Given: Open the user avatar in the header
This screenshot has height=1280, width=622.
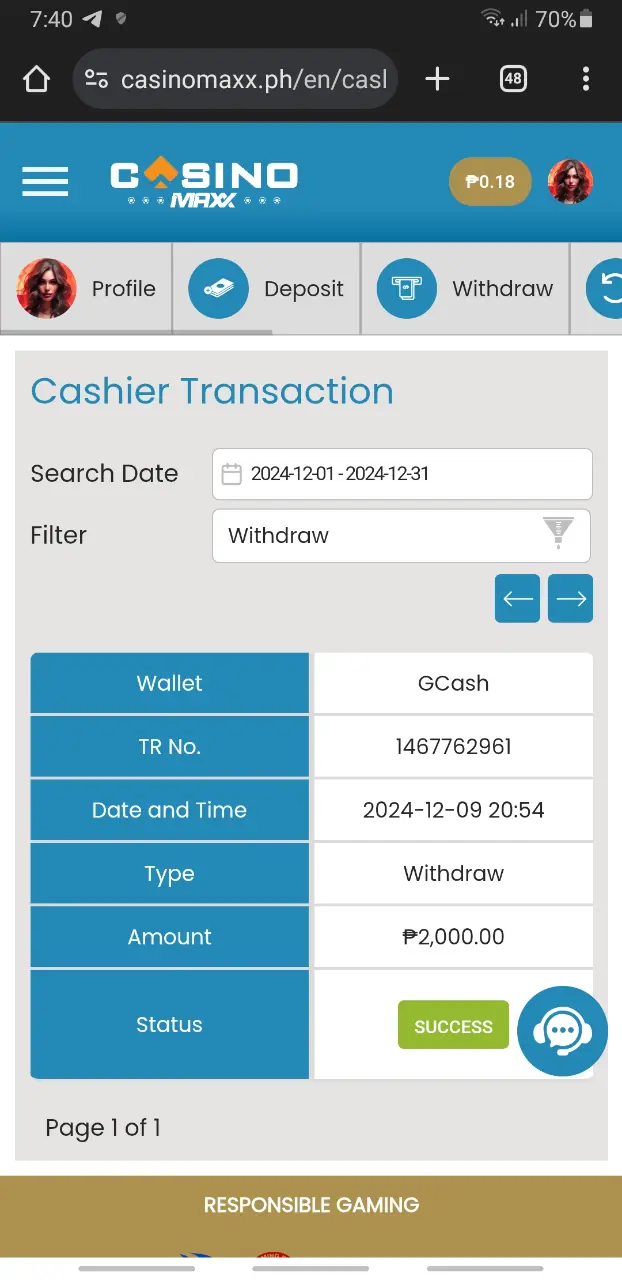Looking at the screenshot, I should [571, 181].
